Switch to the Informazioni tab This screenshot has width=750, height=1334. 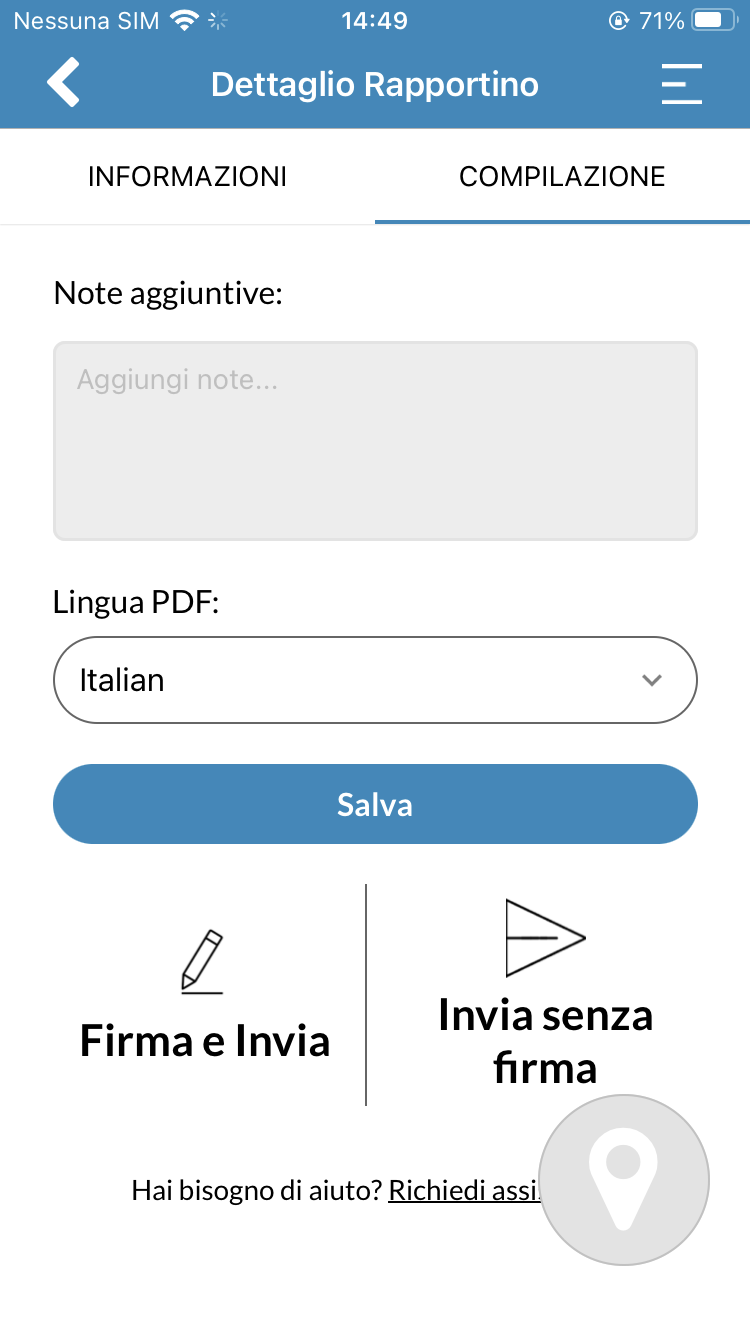tap(188, 177)
